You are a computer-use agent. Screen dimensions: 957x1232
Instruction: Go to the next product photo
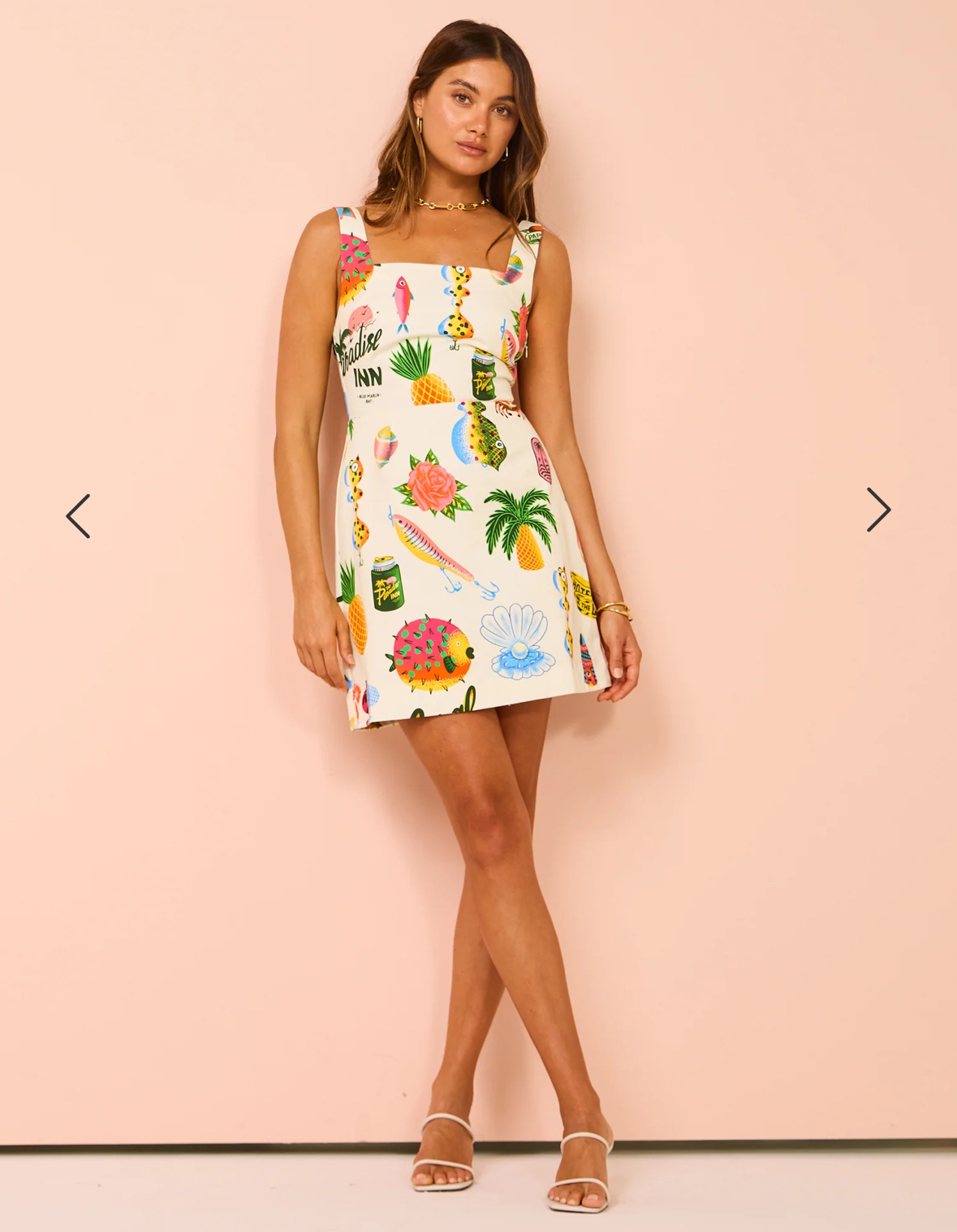(x=878, y=510)
